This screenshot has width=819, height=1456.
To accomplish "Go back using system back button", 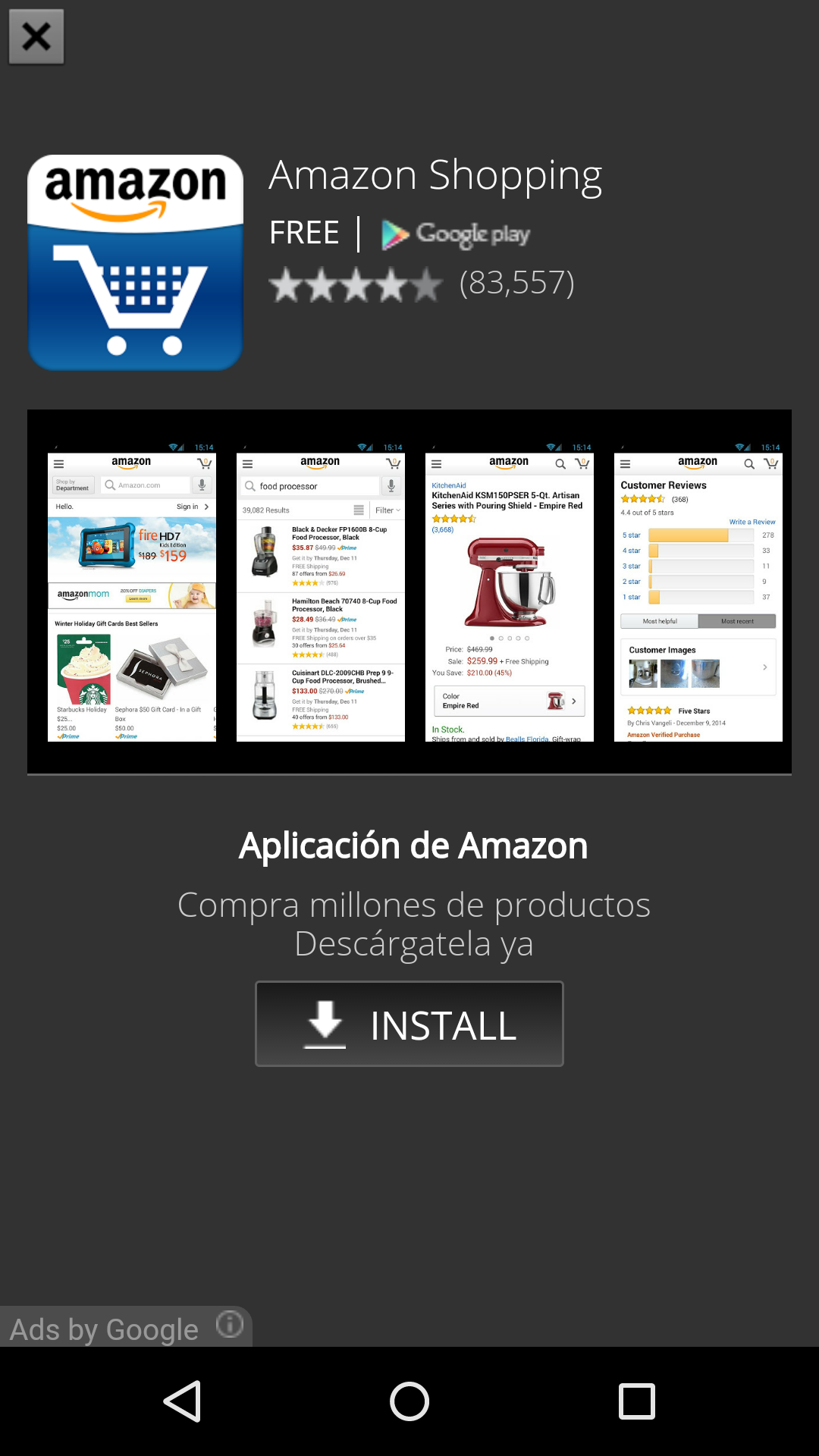I will (x=182, y=1401).
